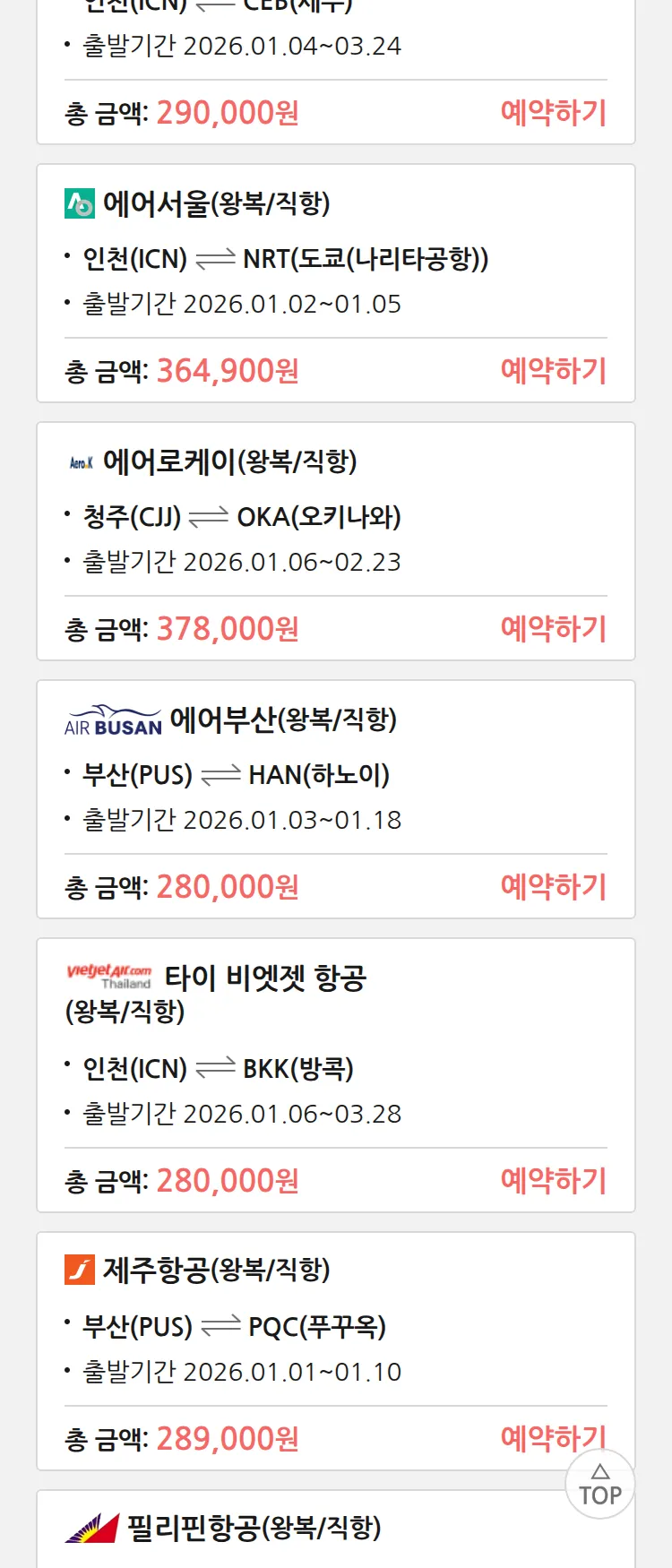Screen dimensions: 672x1568
Task: Reserve the 타이 비엣젯 항공 Bangkok flight
Action: (x=553, y=1181)
